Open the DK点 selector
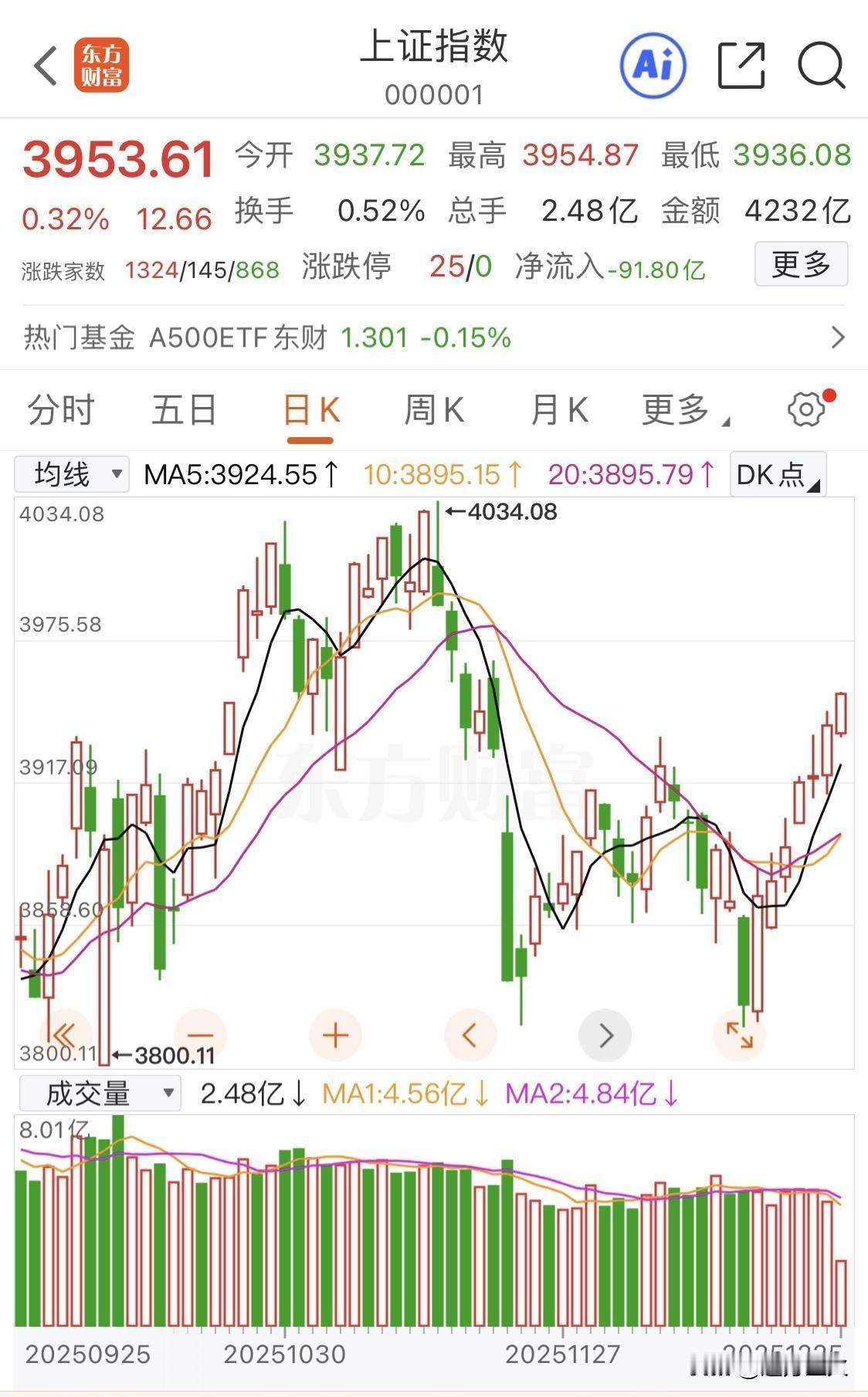The image size is (868, 1397). [776, 474]
